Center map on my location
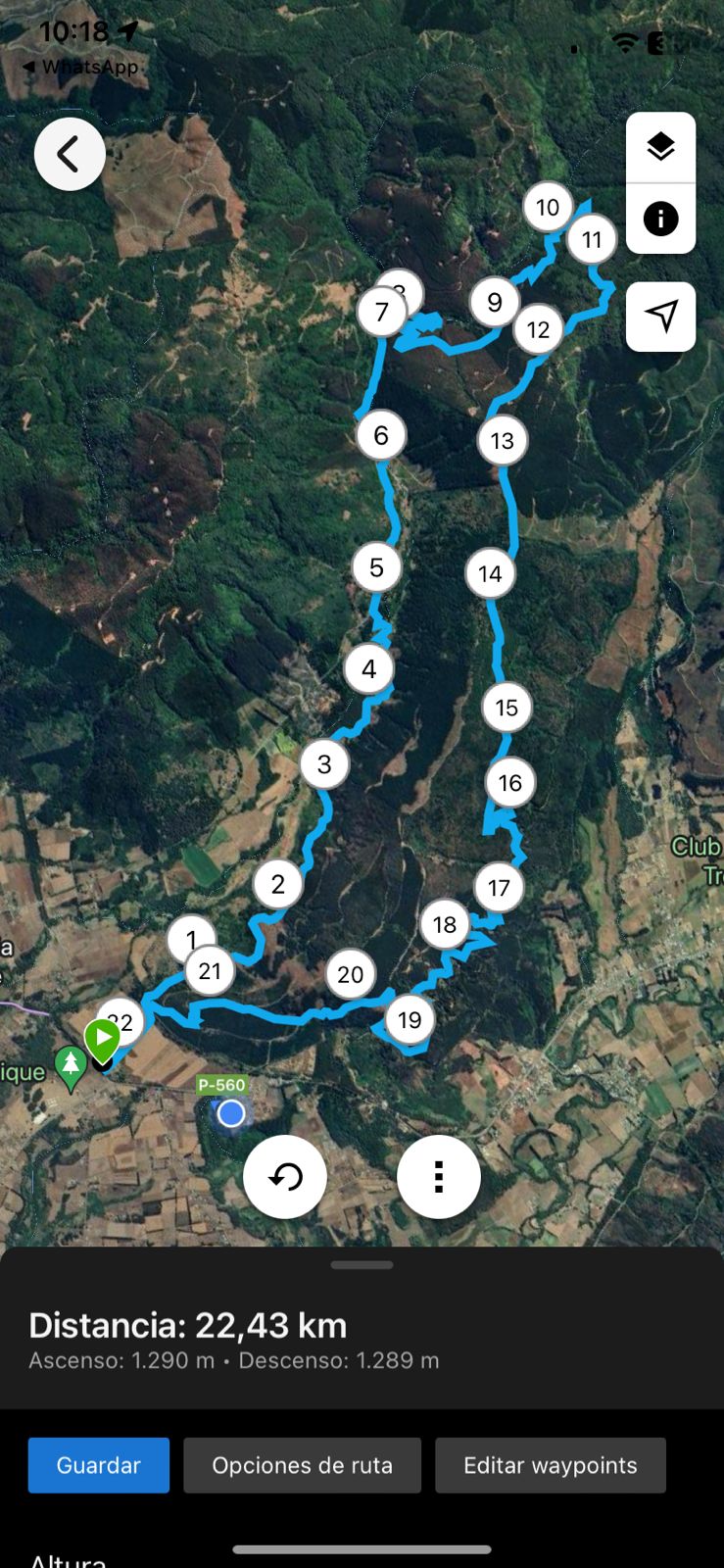724x1568 pixels. point(660,316)
